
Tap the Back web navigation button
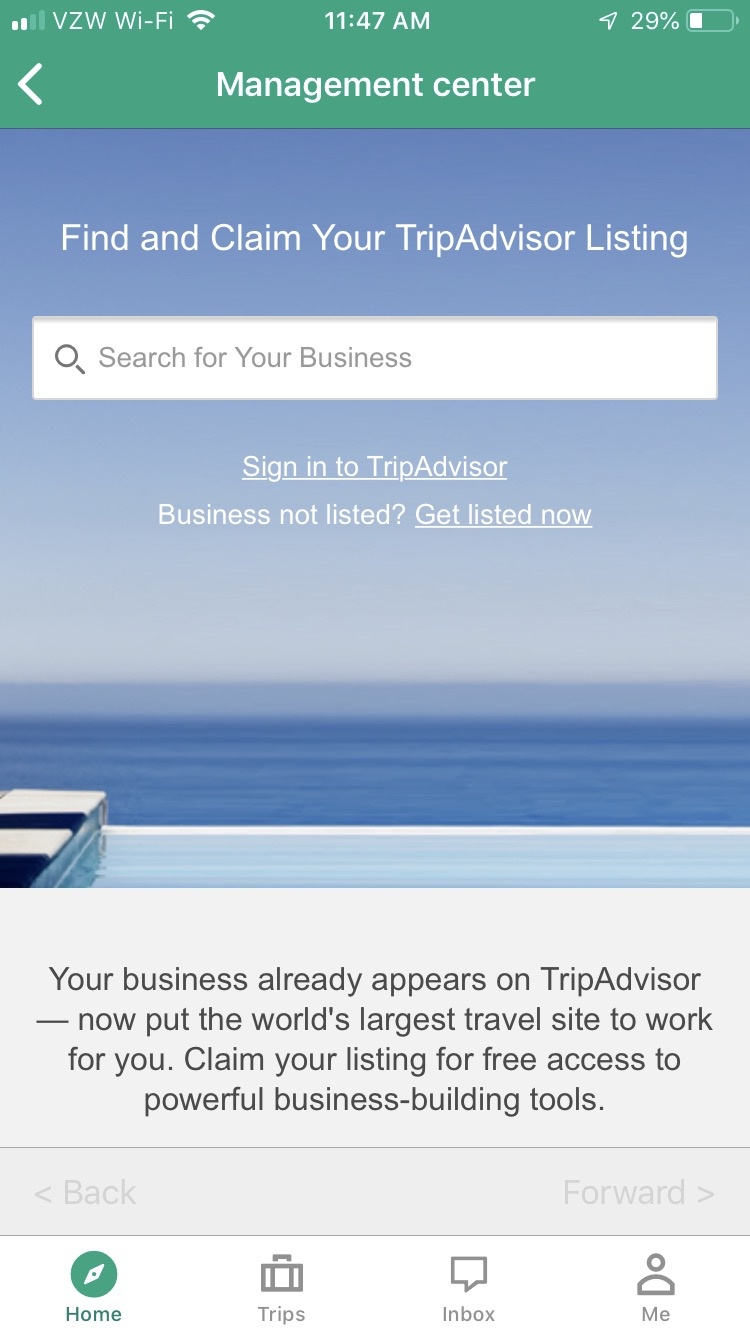[x=85, y=1192]
